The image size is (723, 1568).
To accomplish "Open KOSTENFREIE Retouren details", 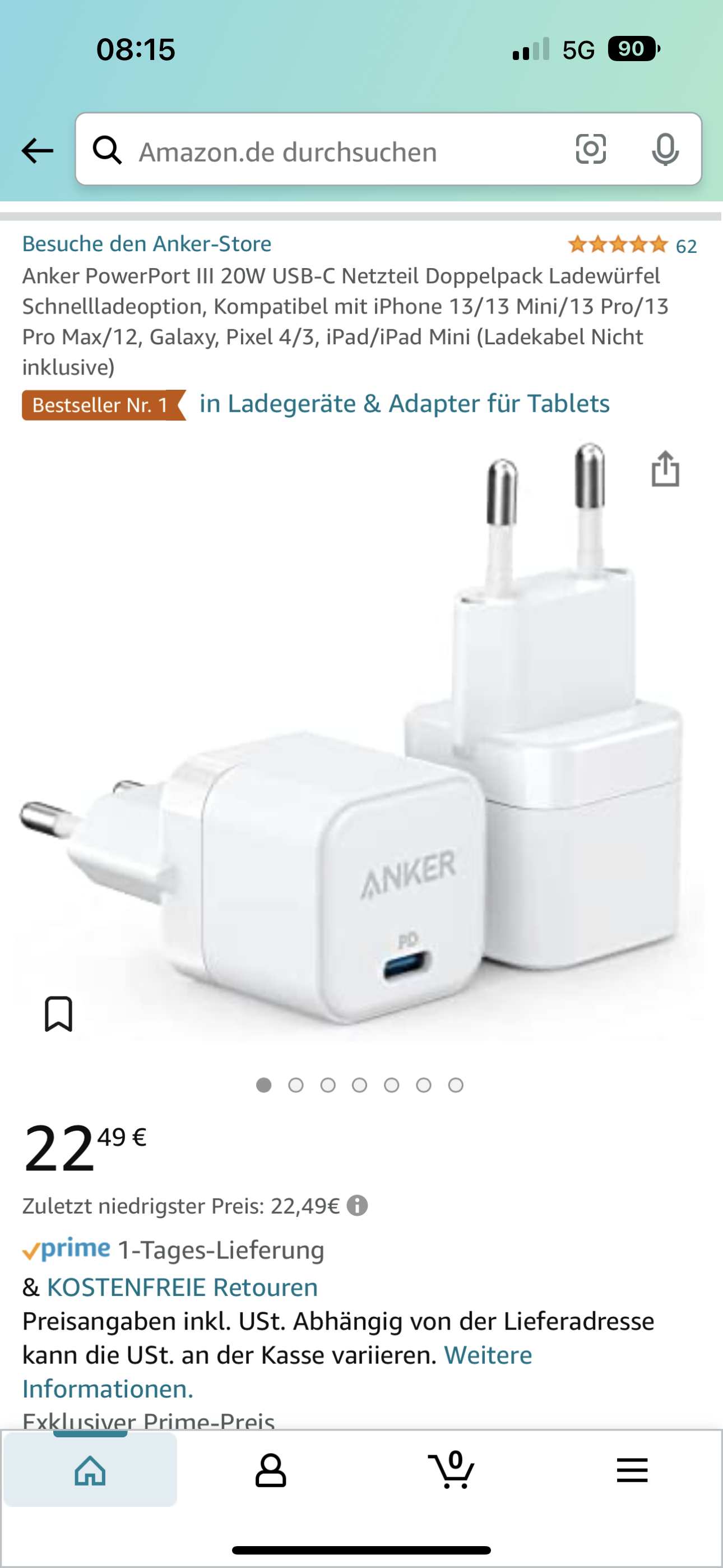I will [182, 1287].
